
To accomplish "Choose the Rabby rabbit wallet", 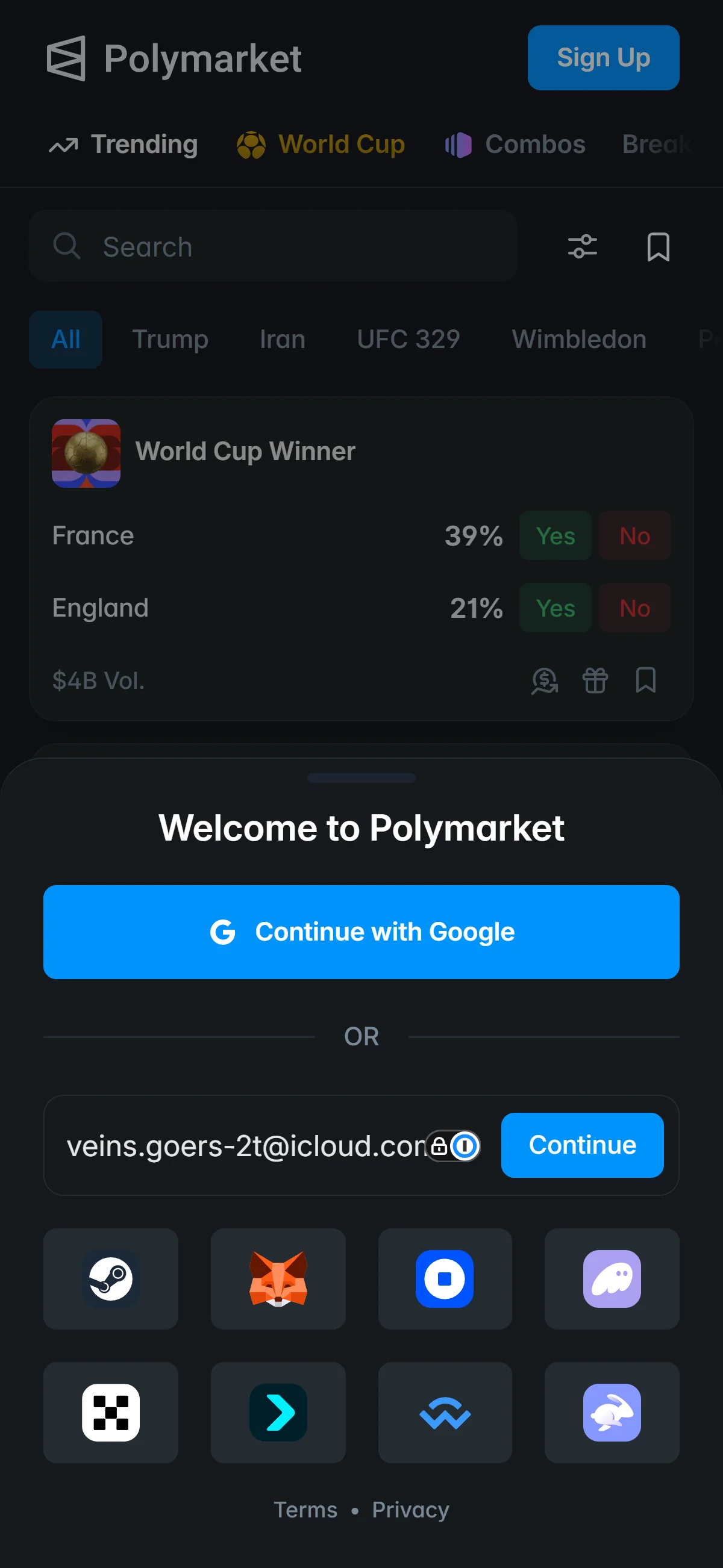I will coord(612,1412).
